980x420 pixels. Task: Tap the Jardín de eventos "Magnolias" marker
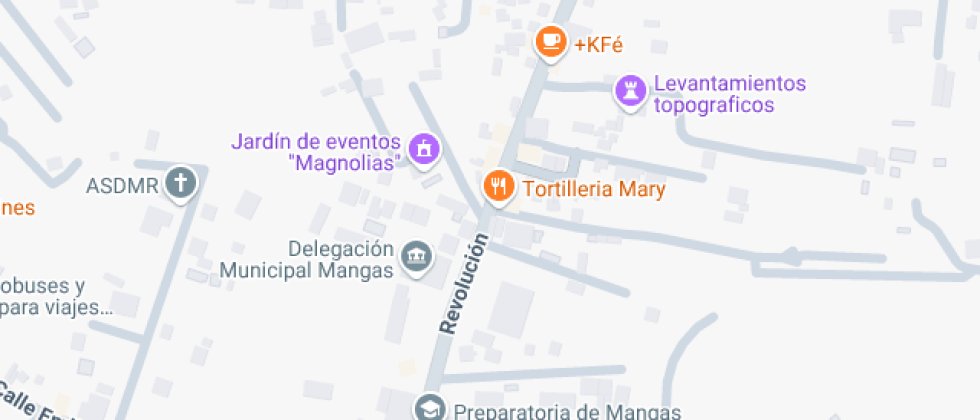click(x=425, y=150)
